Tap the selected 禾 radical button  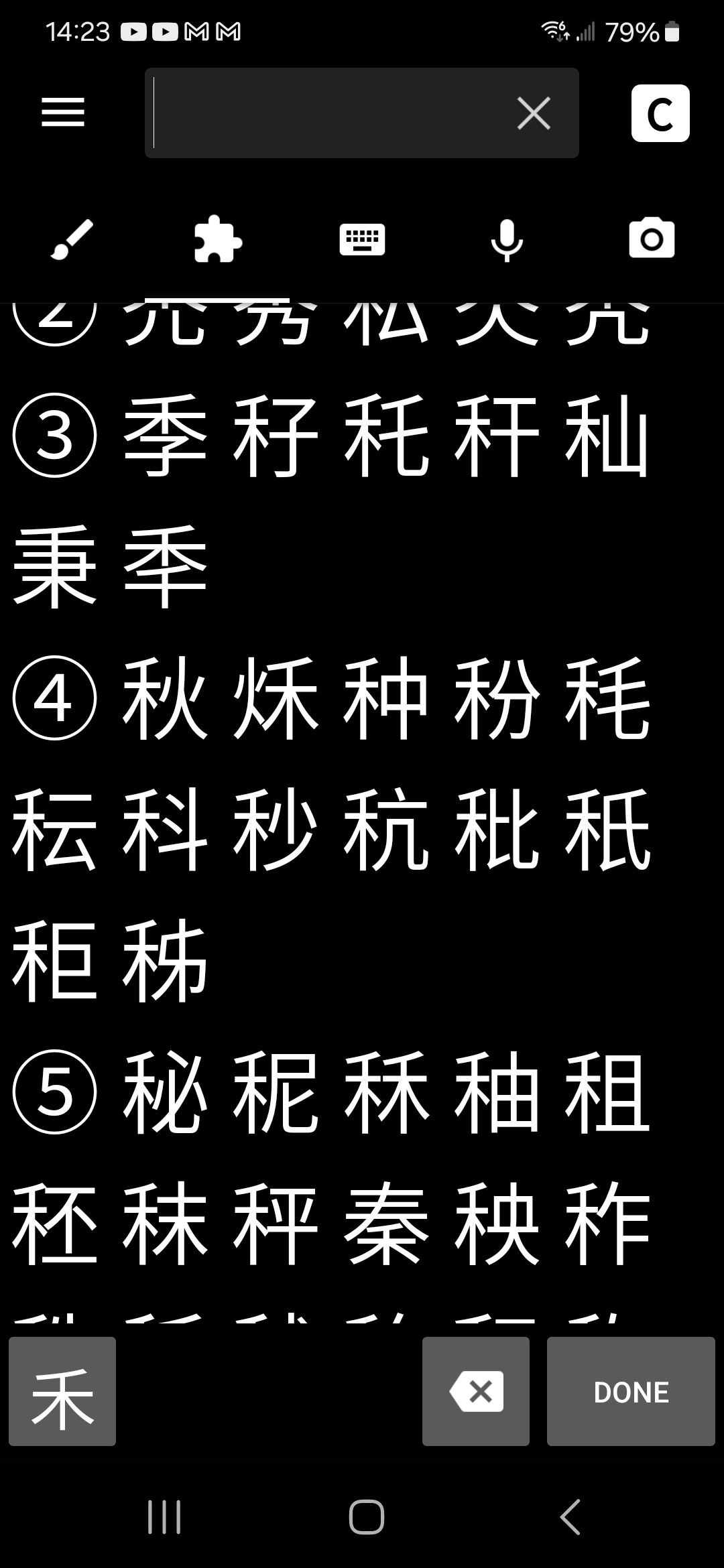coord(62,1391)
